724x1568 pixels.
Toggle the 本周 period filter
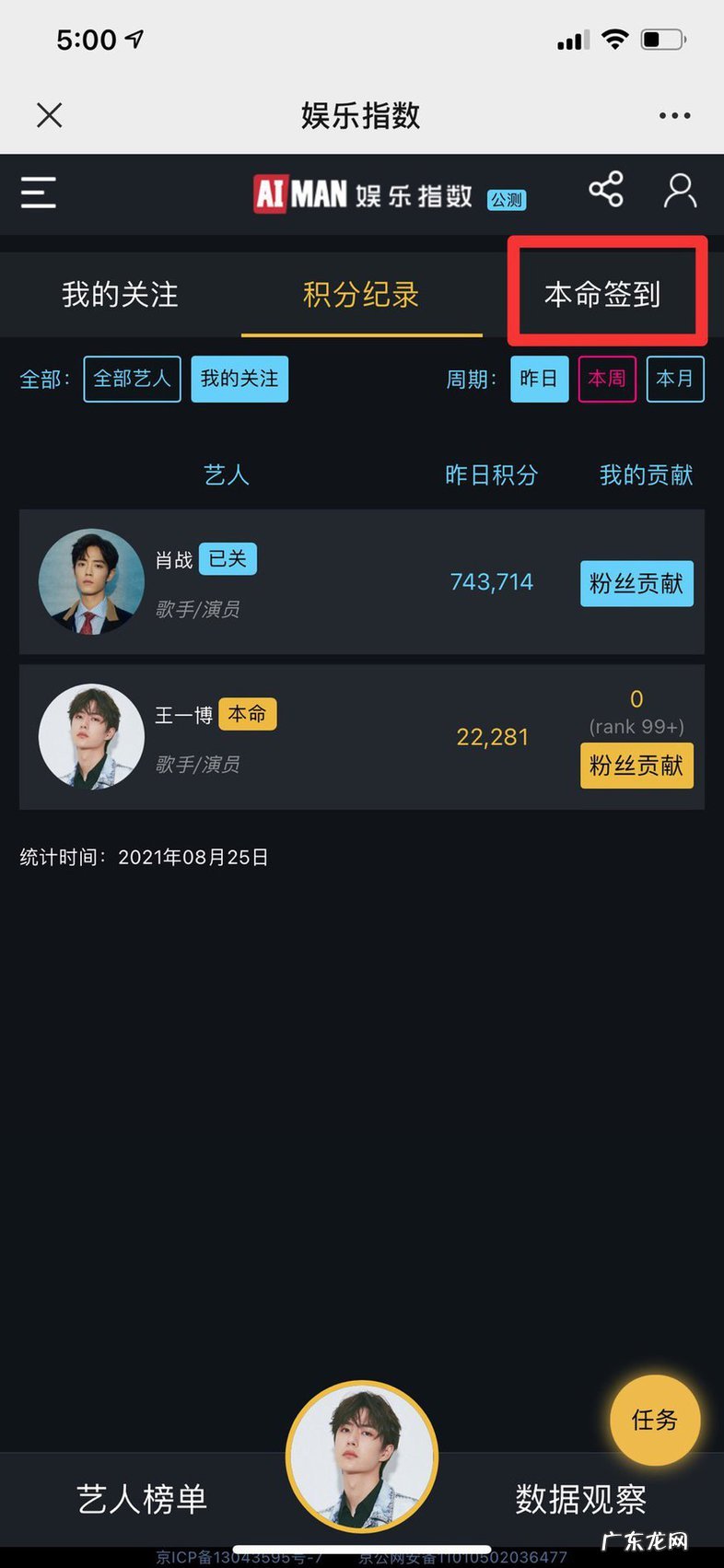(x=607, y=379)
